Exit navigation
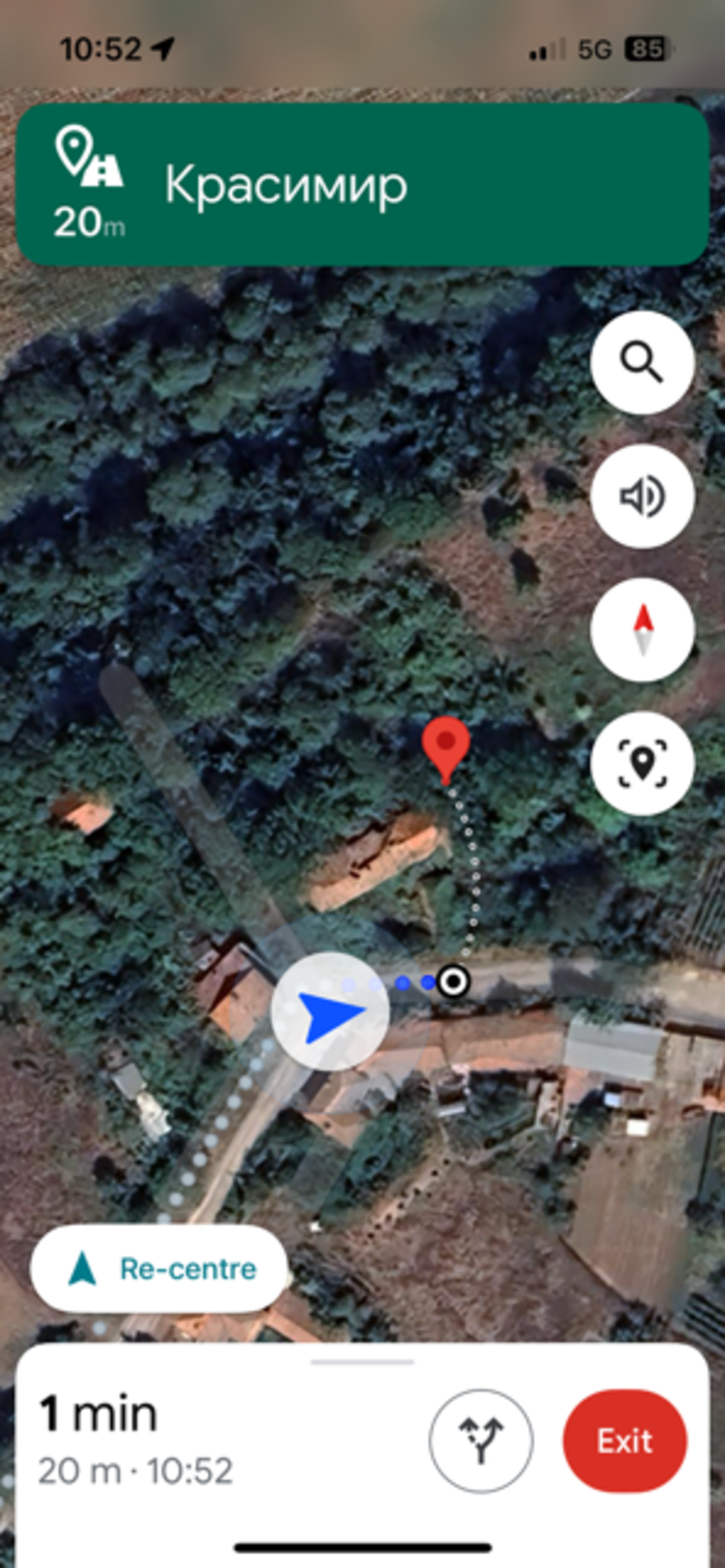This screenshot has height=1568, width=725. (x=624, y=1440)
